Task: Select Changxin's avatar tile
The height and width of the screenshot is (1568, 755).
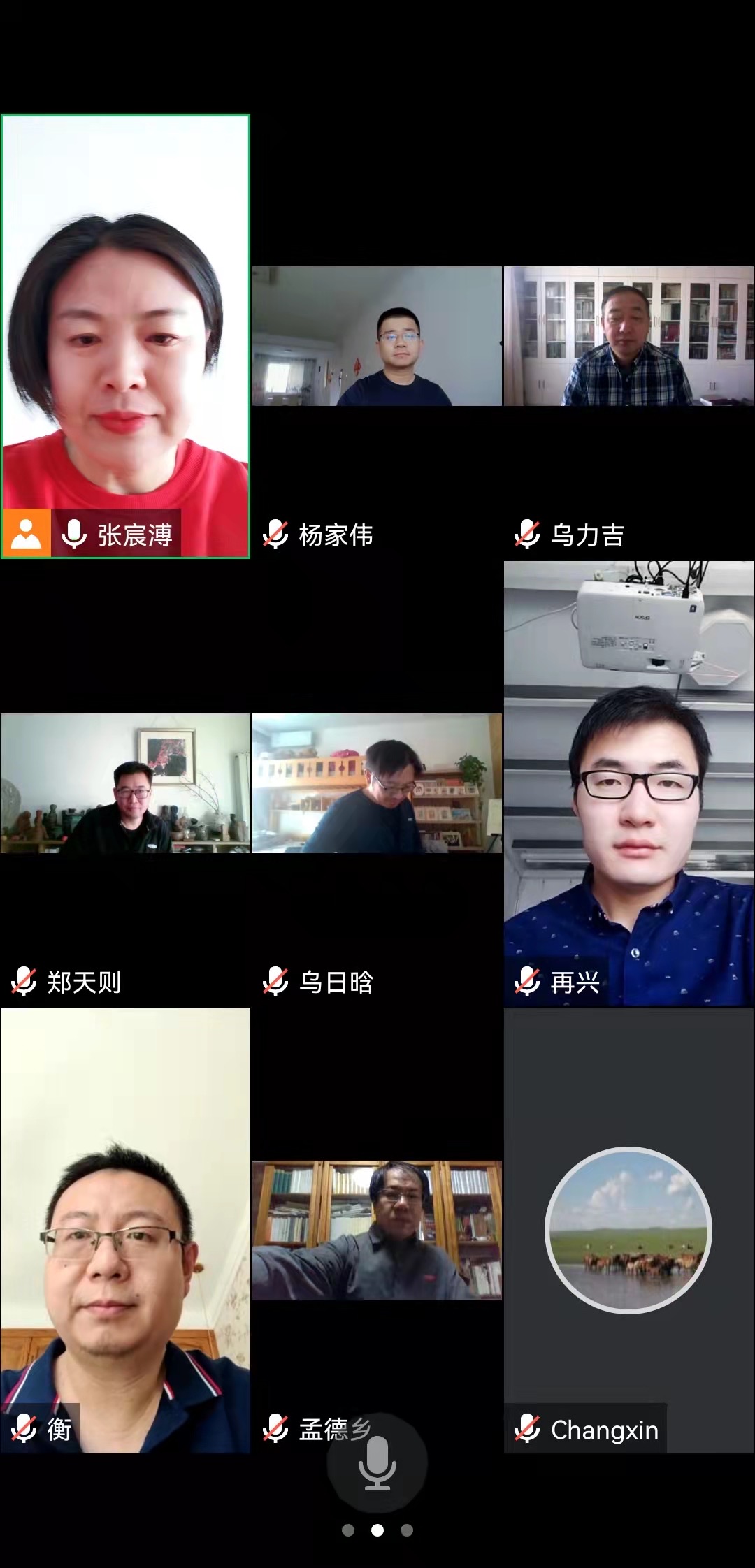Action: point(628,1230)
